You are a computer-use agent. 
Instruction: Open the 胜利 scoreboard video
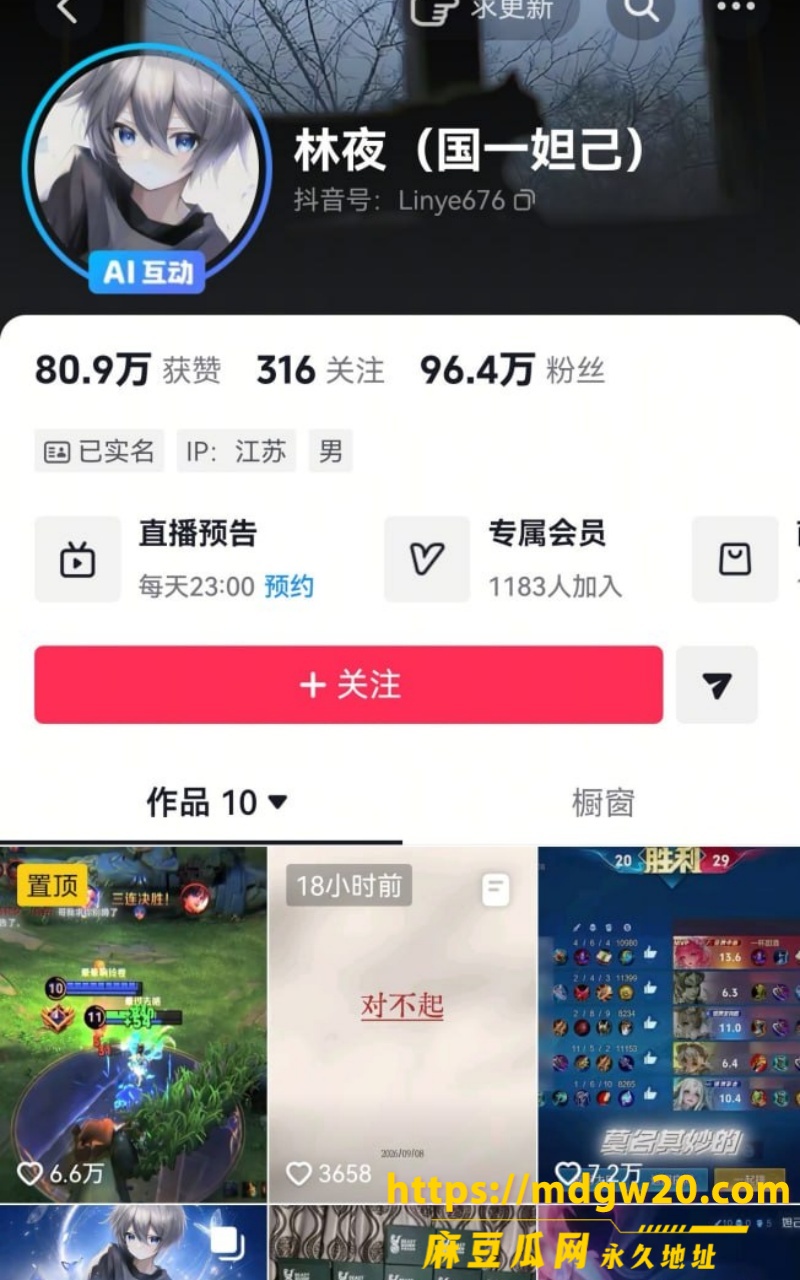point(669,1024)
